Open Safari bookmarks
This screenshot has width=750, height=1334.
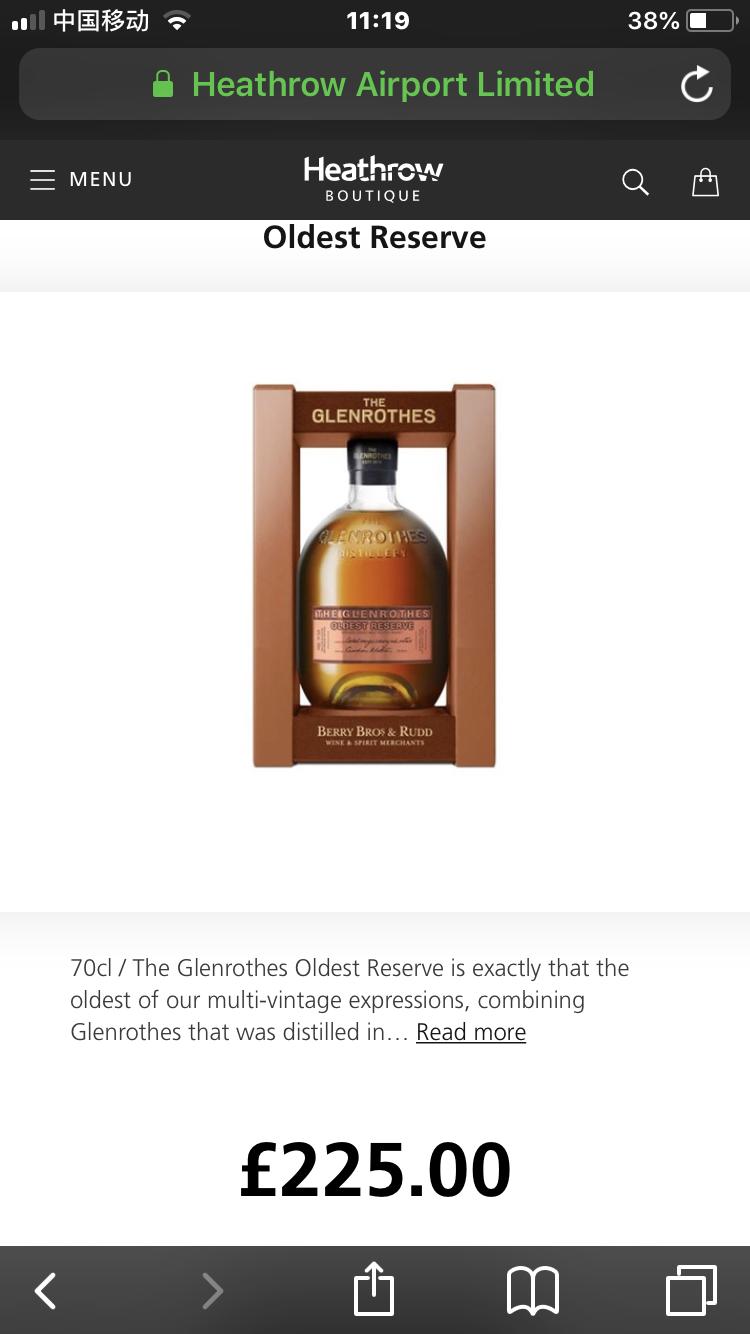click(x=532, y=1290)
